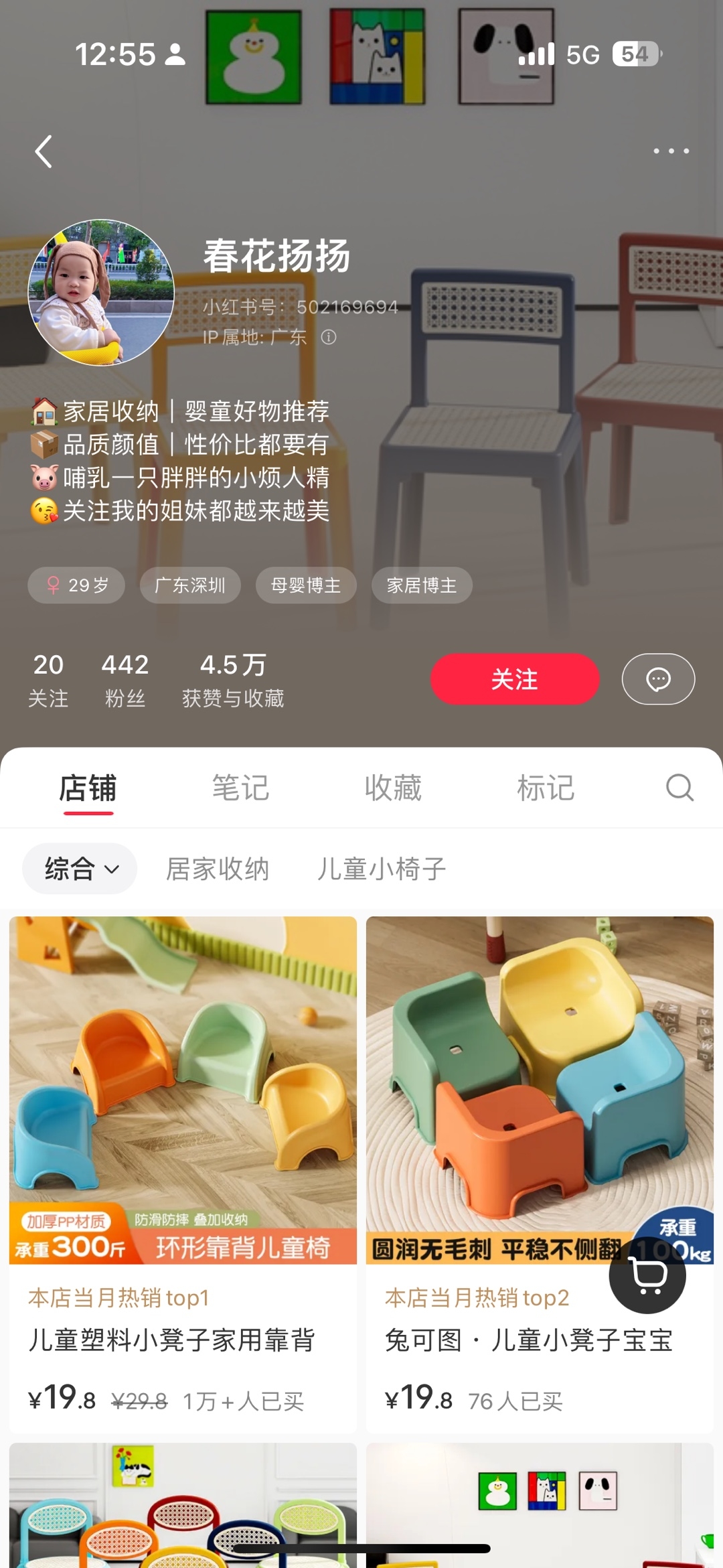Send a private message to this user
723x1568 pixels.
pos(657,679)
